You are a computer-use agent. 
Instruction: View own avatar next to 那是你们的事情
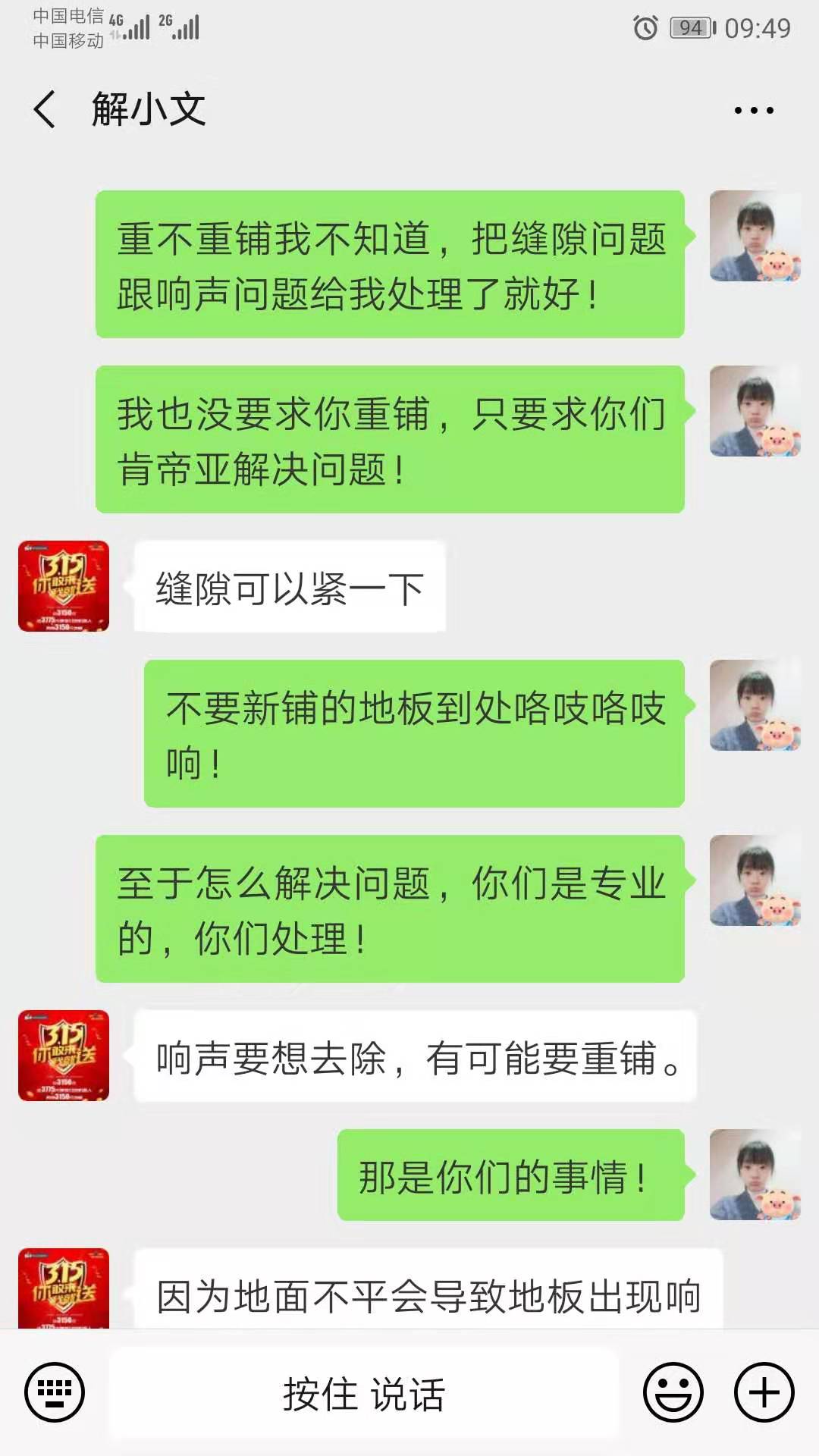[x=755, y=1175]
